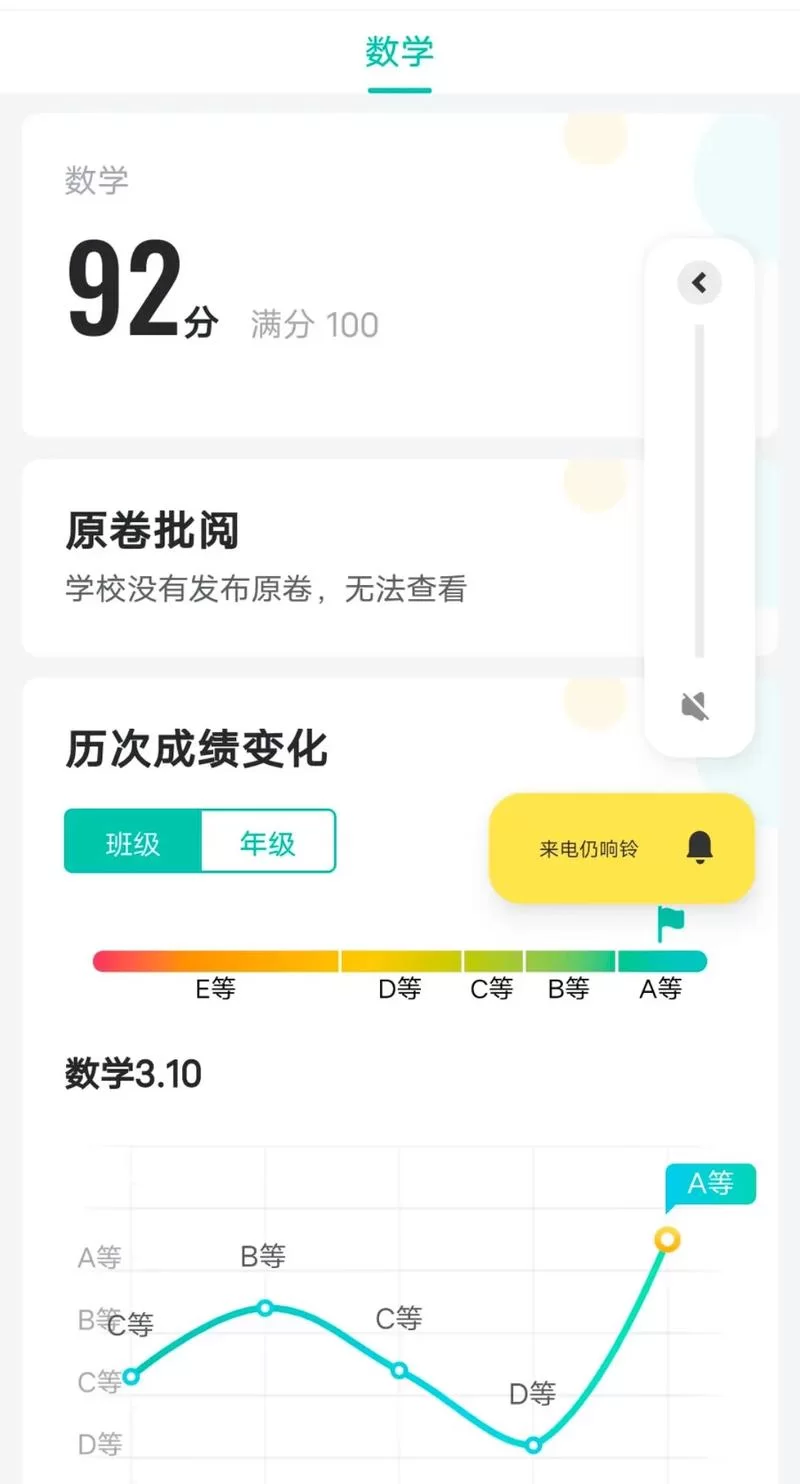Tap the bell icon next to 来电仍响铃
The height and width of the screenshot is (1484, 800).
coord(700,846)
